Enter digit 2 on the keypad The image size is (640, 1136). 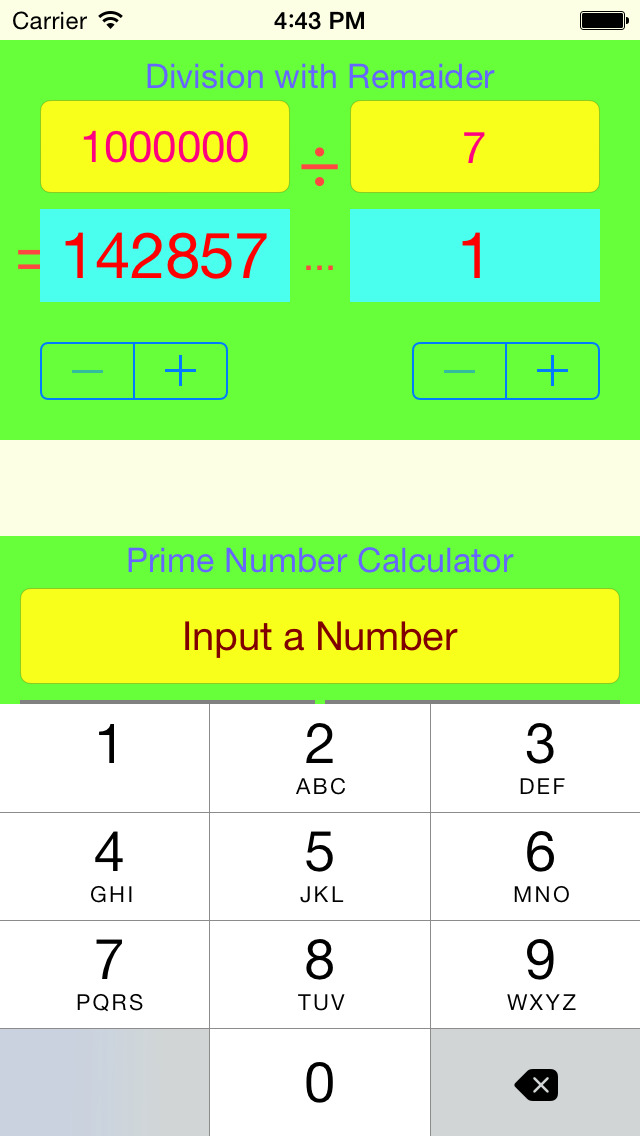[x=320, y=758]
